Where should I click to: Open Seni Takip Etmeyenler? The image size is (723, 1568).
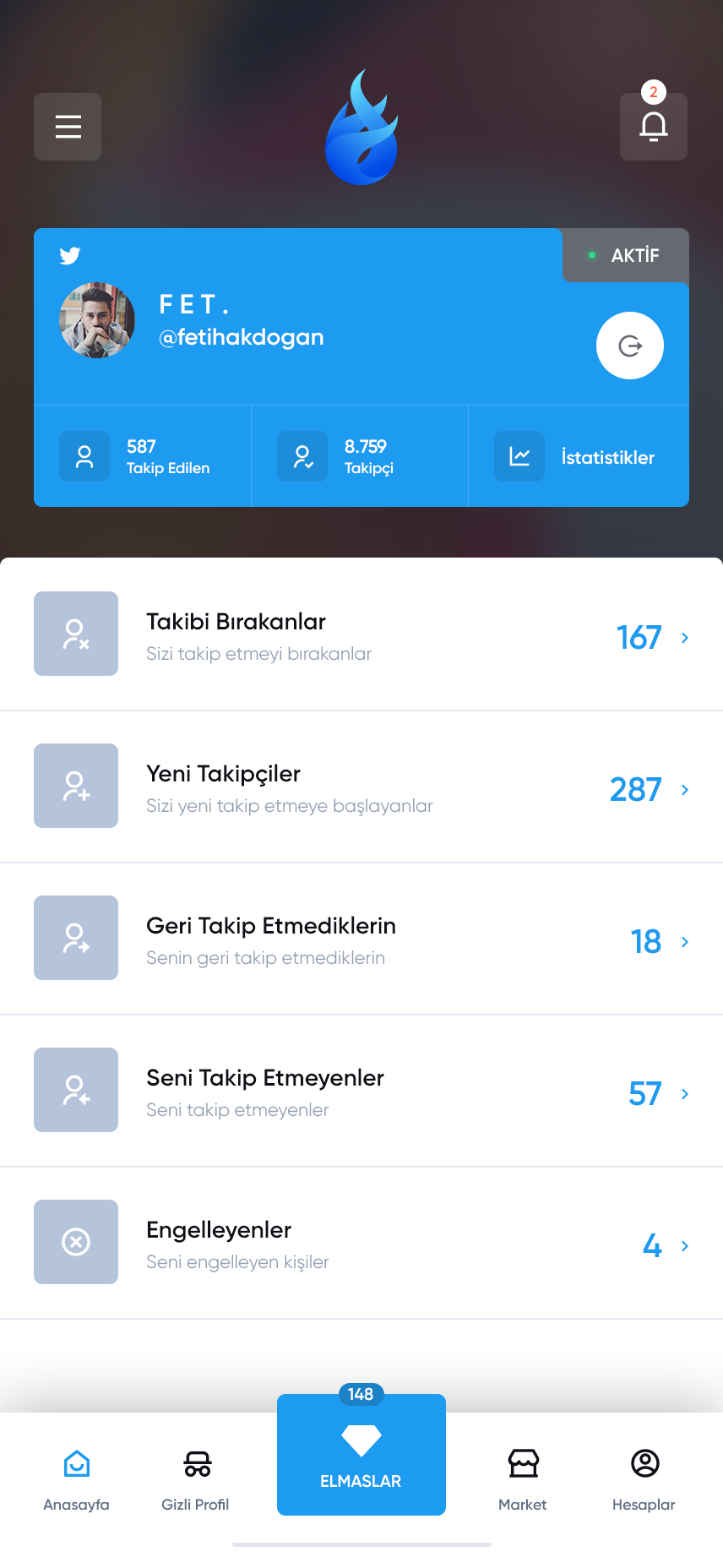pos(361,1091)
